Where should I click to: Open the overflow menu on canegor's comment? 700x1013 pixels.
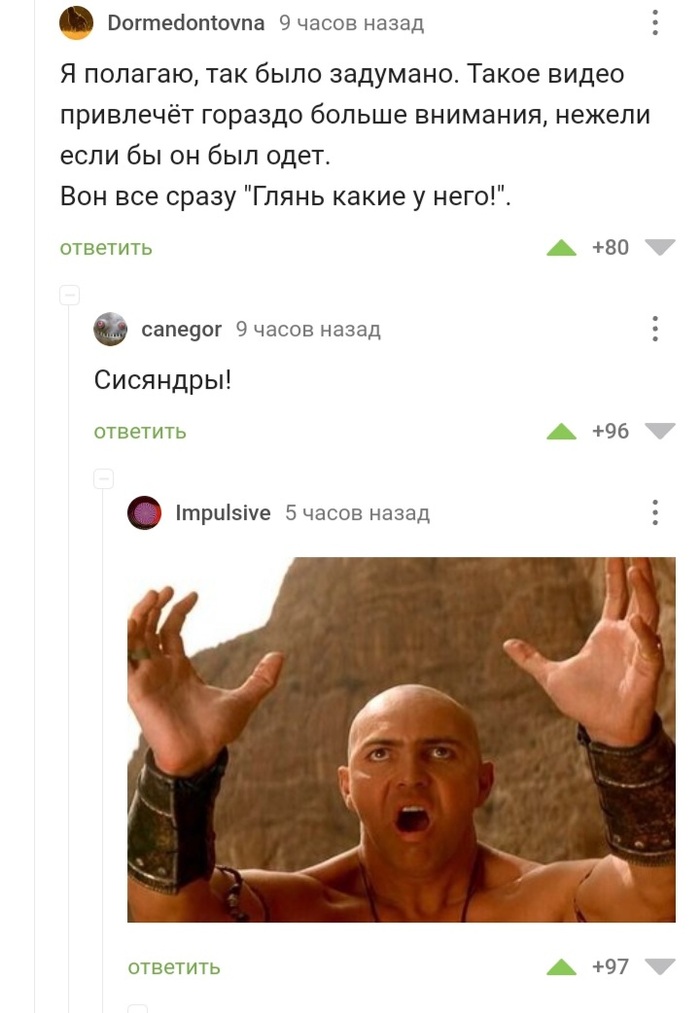pyautogui.click(x=655, y=329)
